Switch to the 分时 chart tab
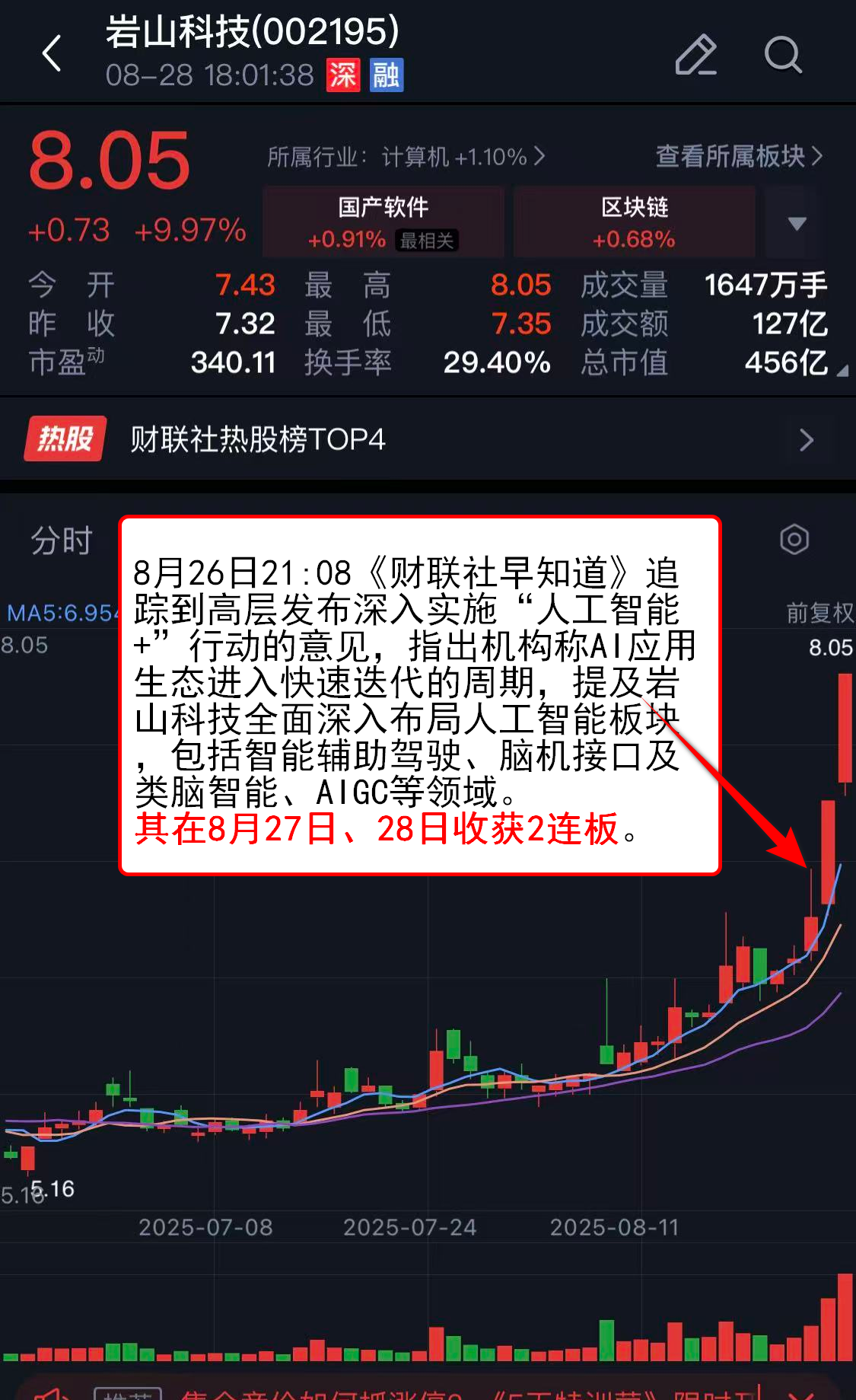856x1400 pixels. click(x=61, y=541)
